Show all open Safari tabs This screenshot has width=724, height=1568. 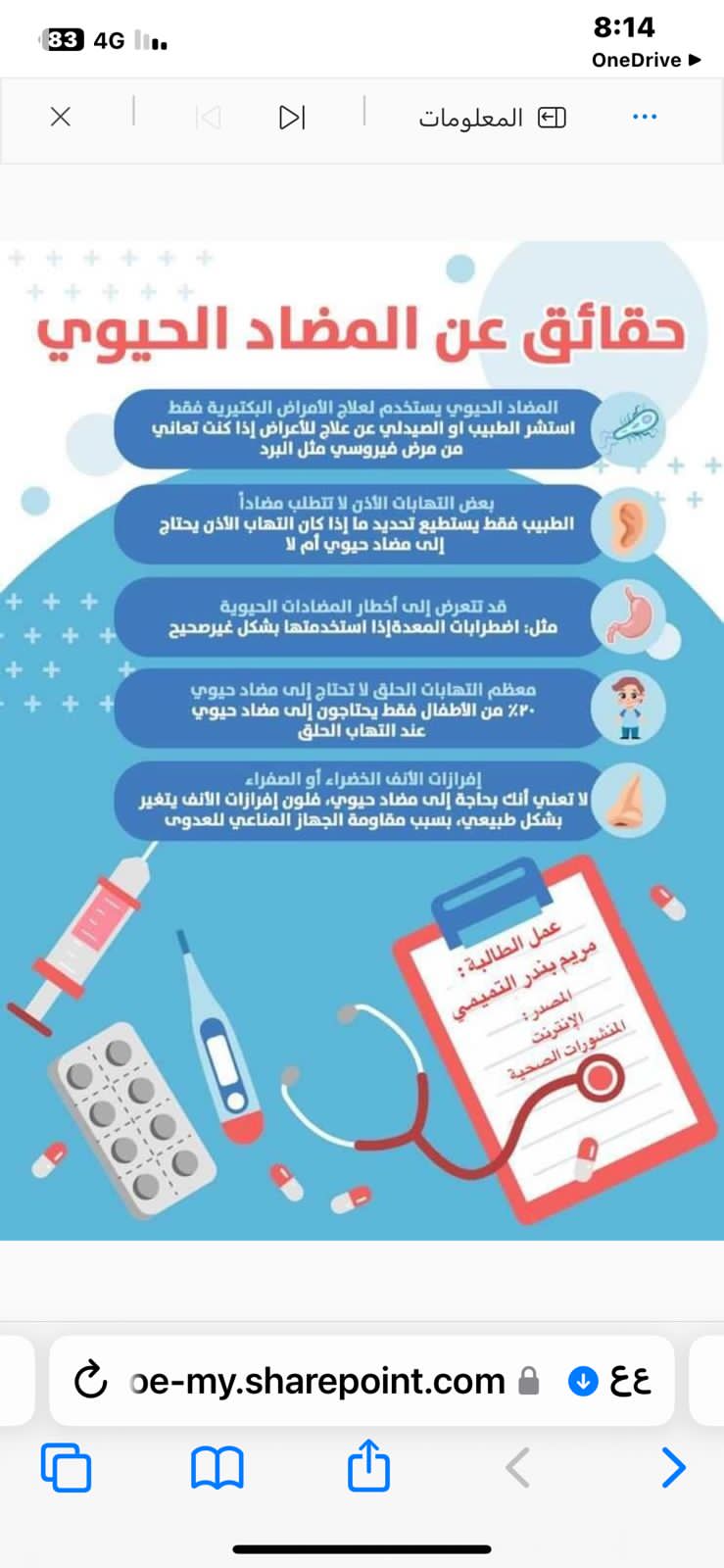pyautogui.click(x=66, y=1467)
